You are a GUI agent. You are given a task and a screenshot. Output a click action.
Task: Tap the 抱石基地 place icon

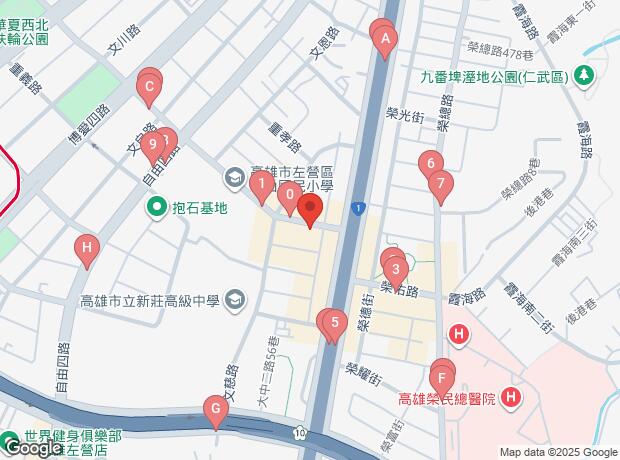click(x=157, y=208)
